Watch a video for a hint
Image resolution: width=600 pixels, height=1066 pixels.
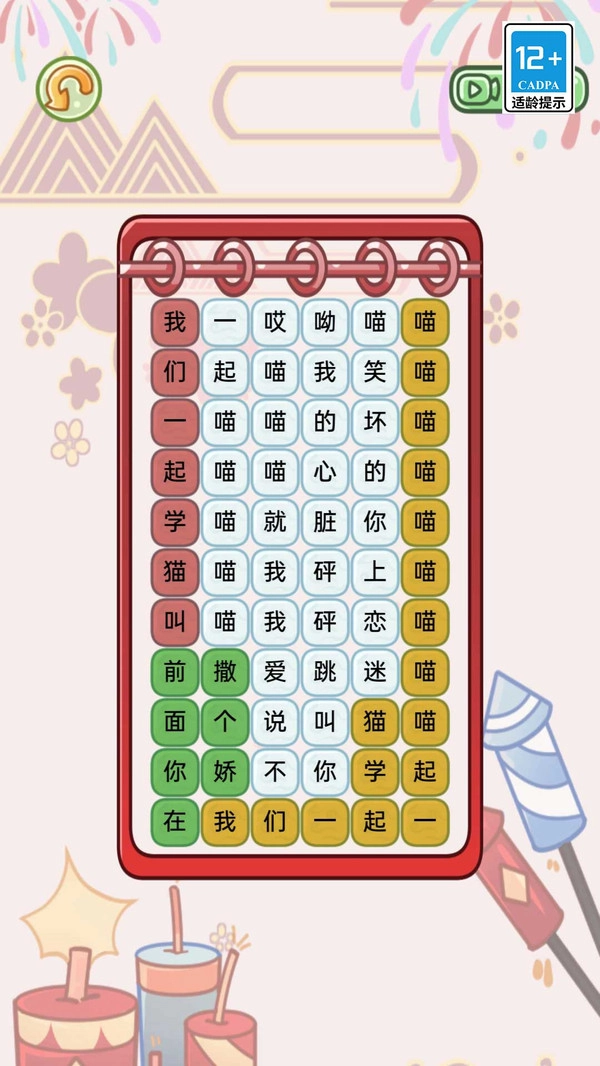[x=478, y=90]
